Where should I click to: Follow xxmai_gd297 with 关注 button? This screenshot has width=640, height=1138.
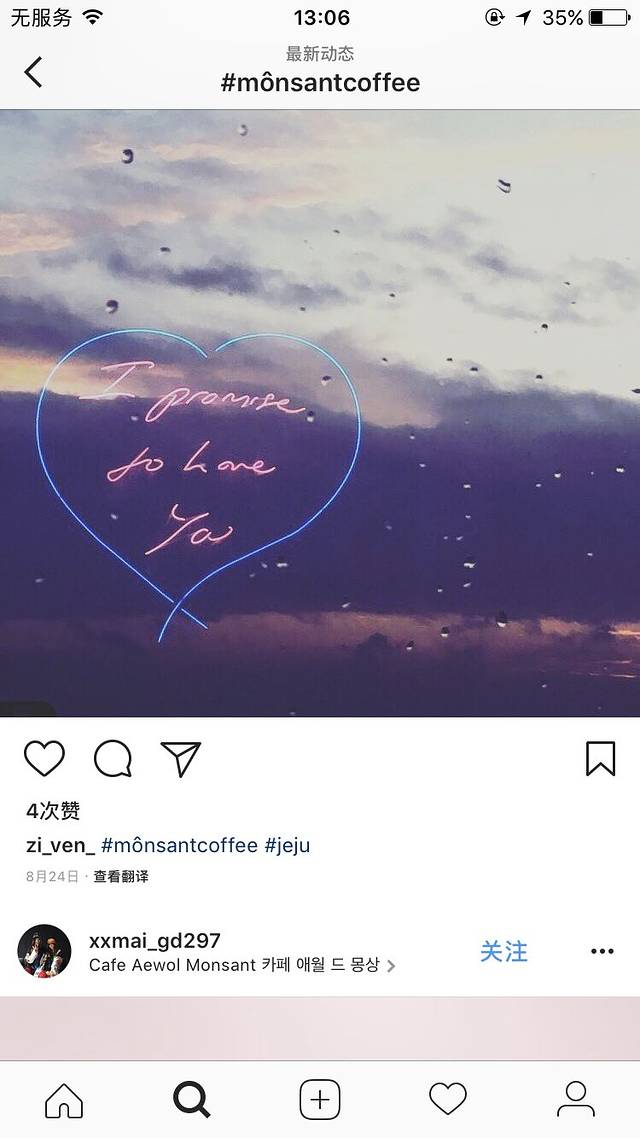pos(503,951)
